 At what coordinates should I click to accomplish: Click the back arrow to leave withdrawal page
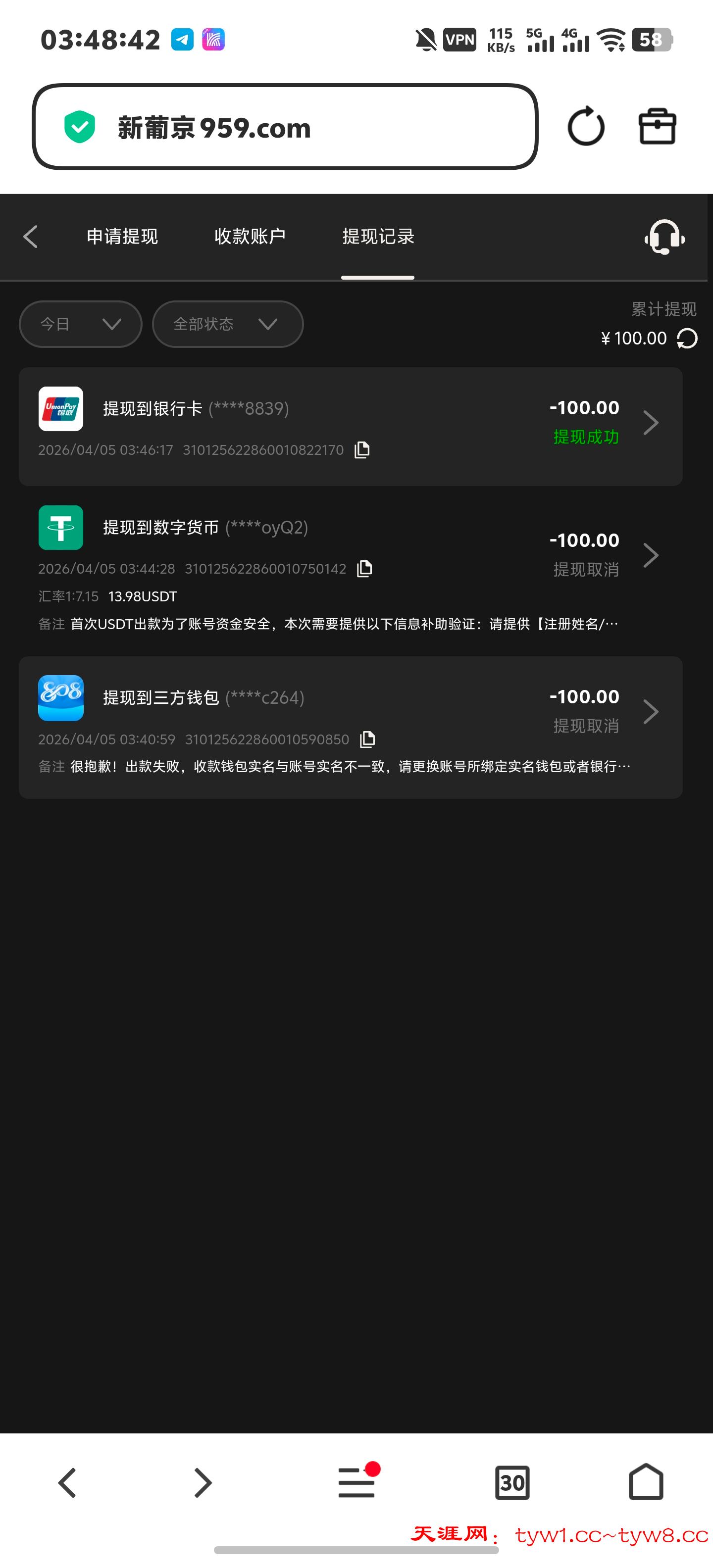click(x=30, y=237)
